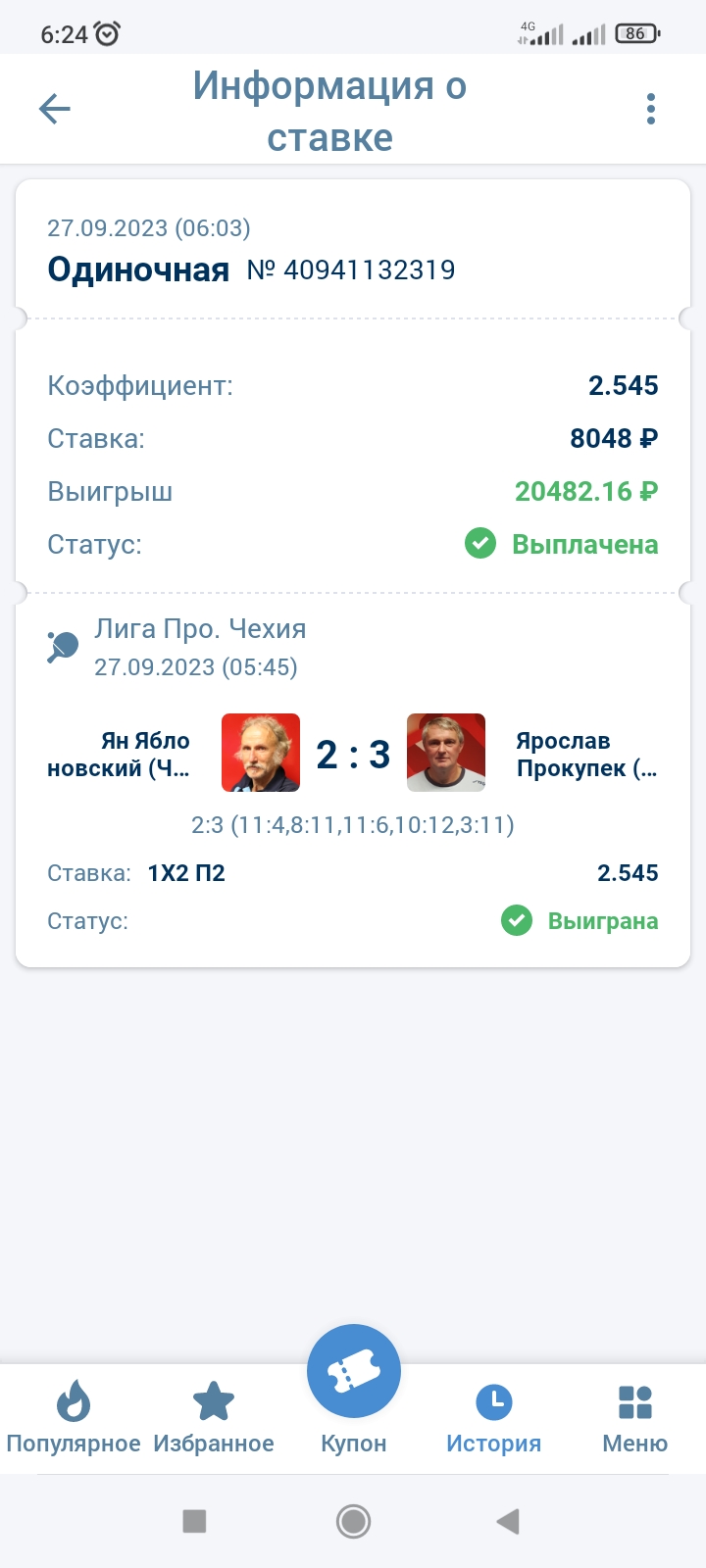Viewport: 706px width, 1568px height.
Task: Go back from the bet information screen
Action: [x=55, y=109]
